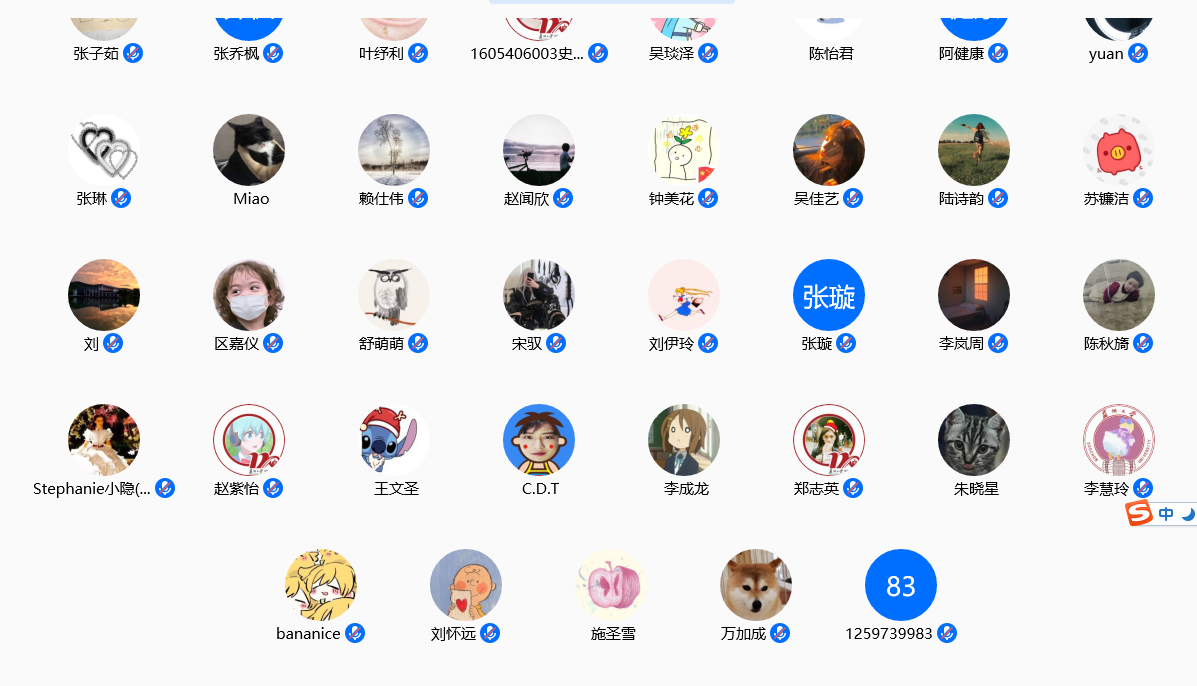Open 区嘉仪's participant tile
The width and height of the screenshot is (1197, 686).
[x=249, y=295]
